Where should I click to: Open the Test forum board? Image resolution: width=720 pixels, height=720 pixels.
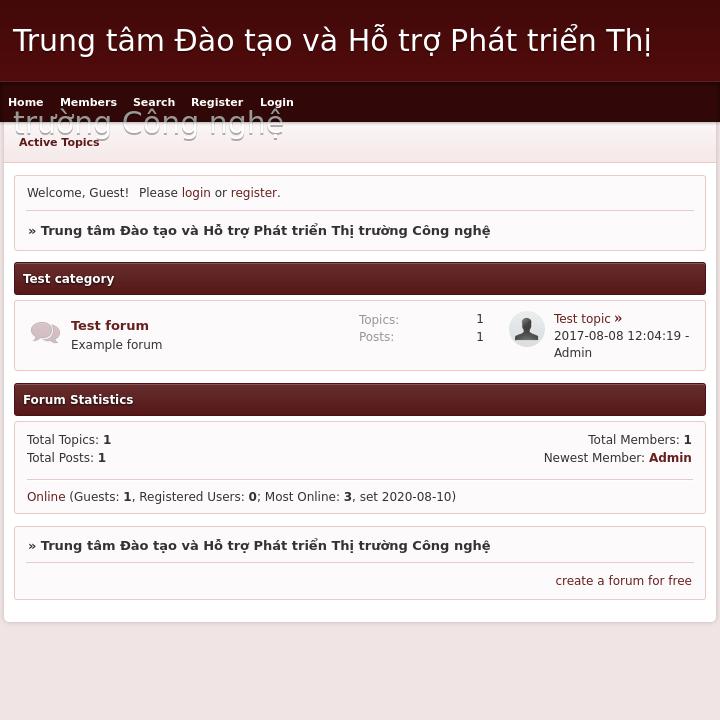coord(110,325)
